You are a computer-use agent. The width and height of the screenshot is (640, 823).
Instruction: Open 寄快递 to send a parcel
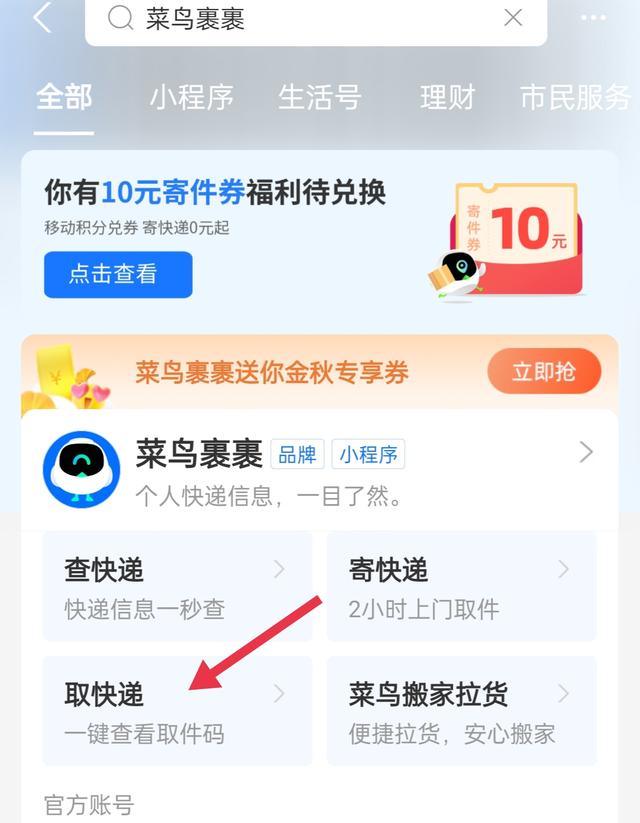click(x=461, y=587)
